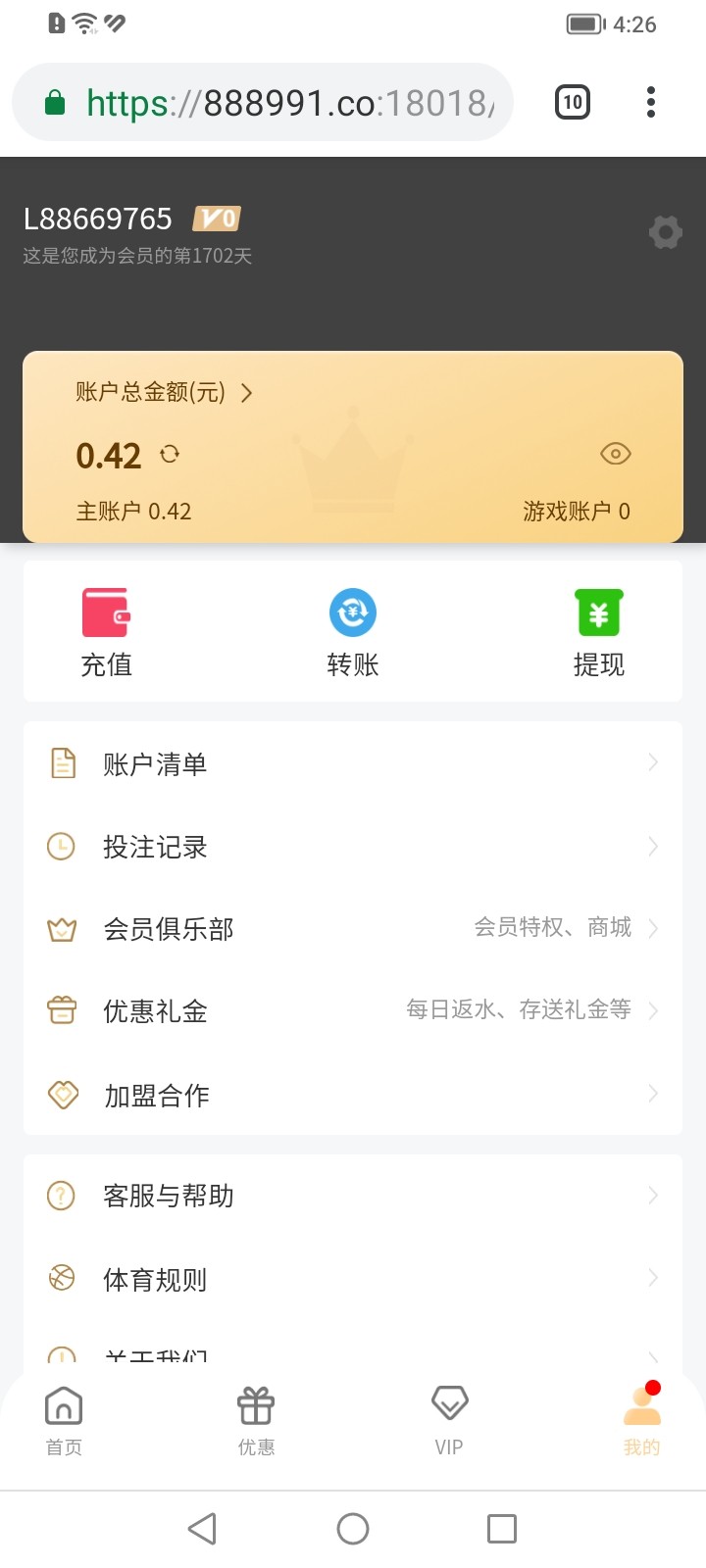The height and width of the screenshot is (1568, 706).
Task: Open 客服与帮助
Action: pos(353,1196)
